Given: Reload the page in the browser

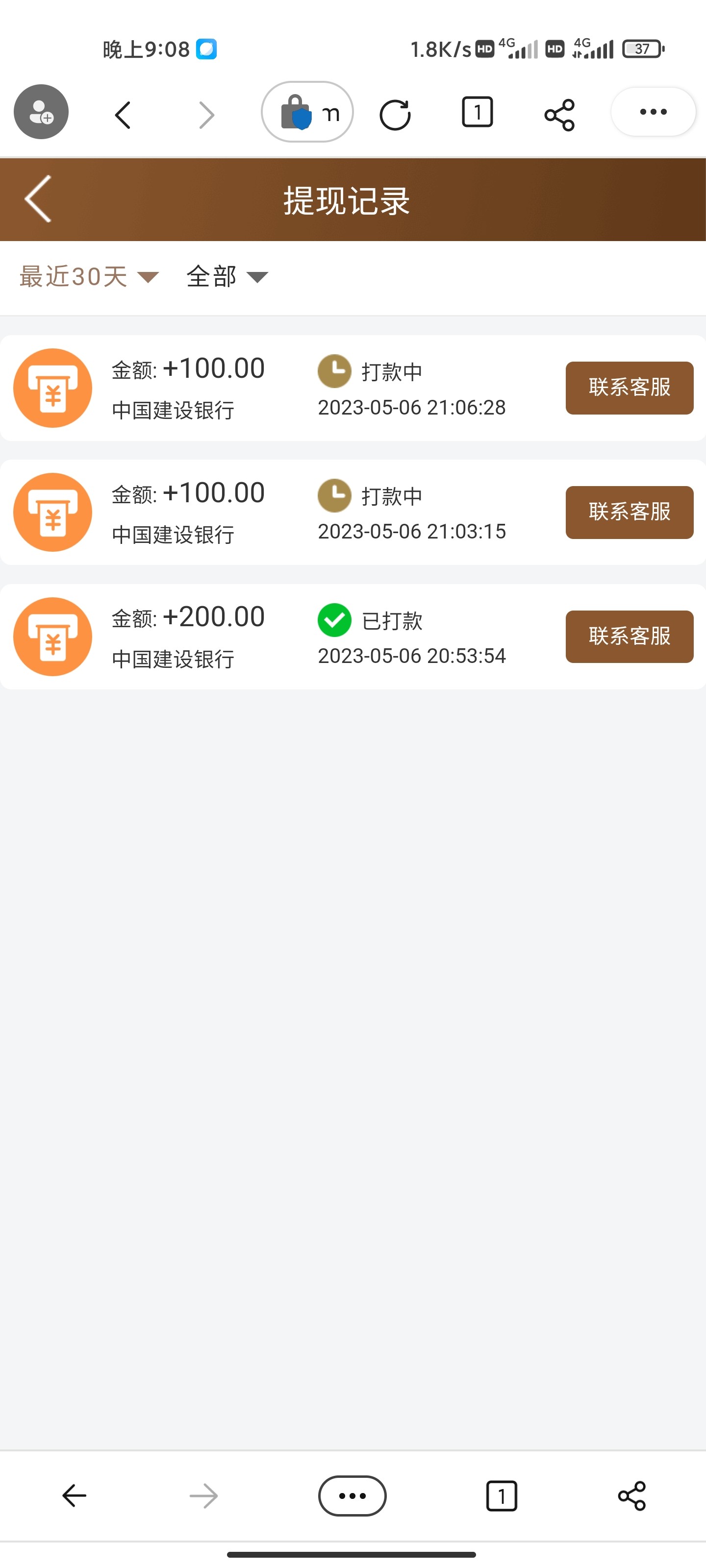Looking at the screenshot, I should 395,114.
